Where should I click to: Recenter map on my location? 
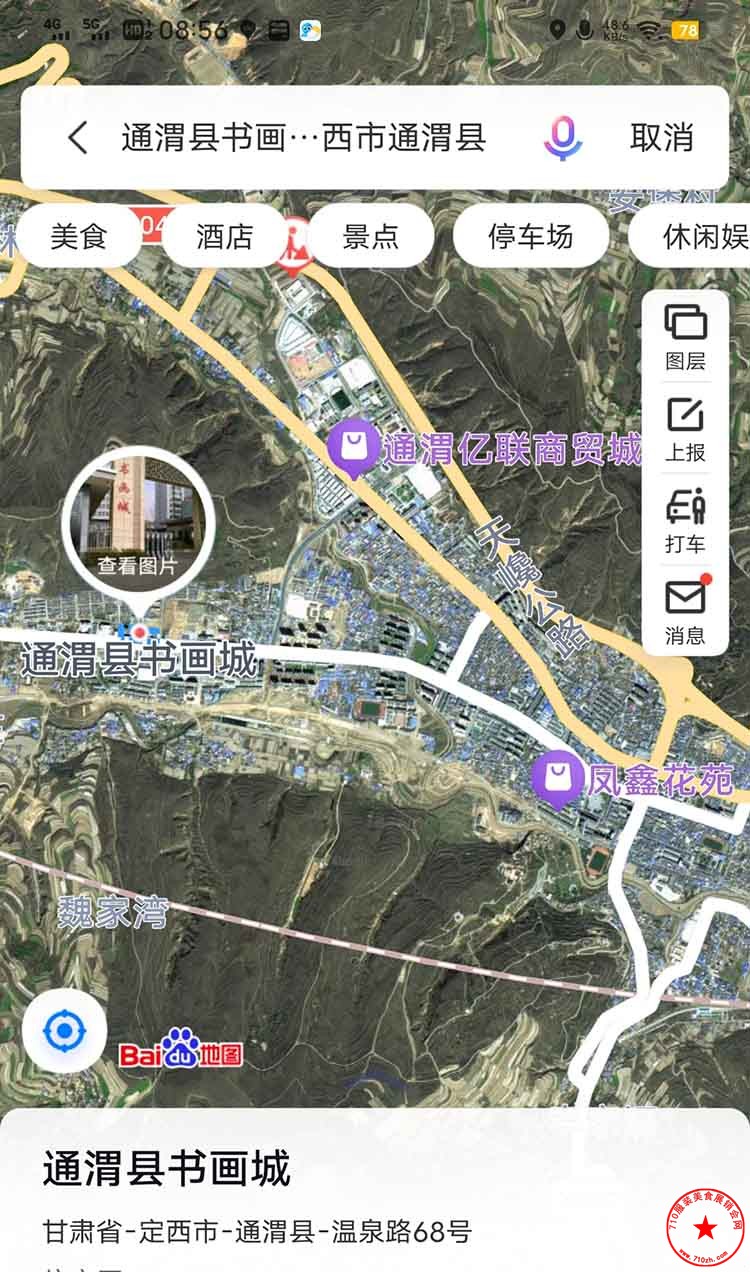[x=65, y=1031]
